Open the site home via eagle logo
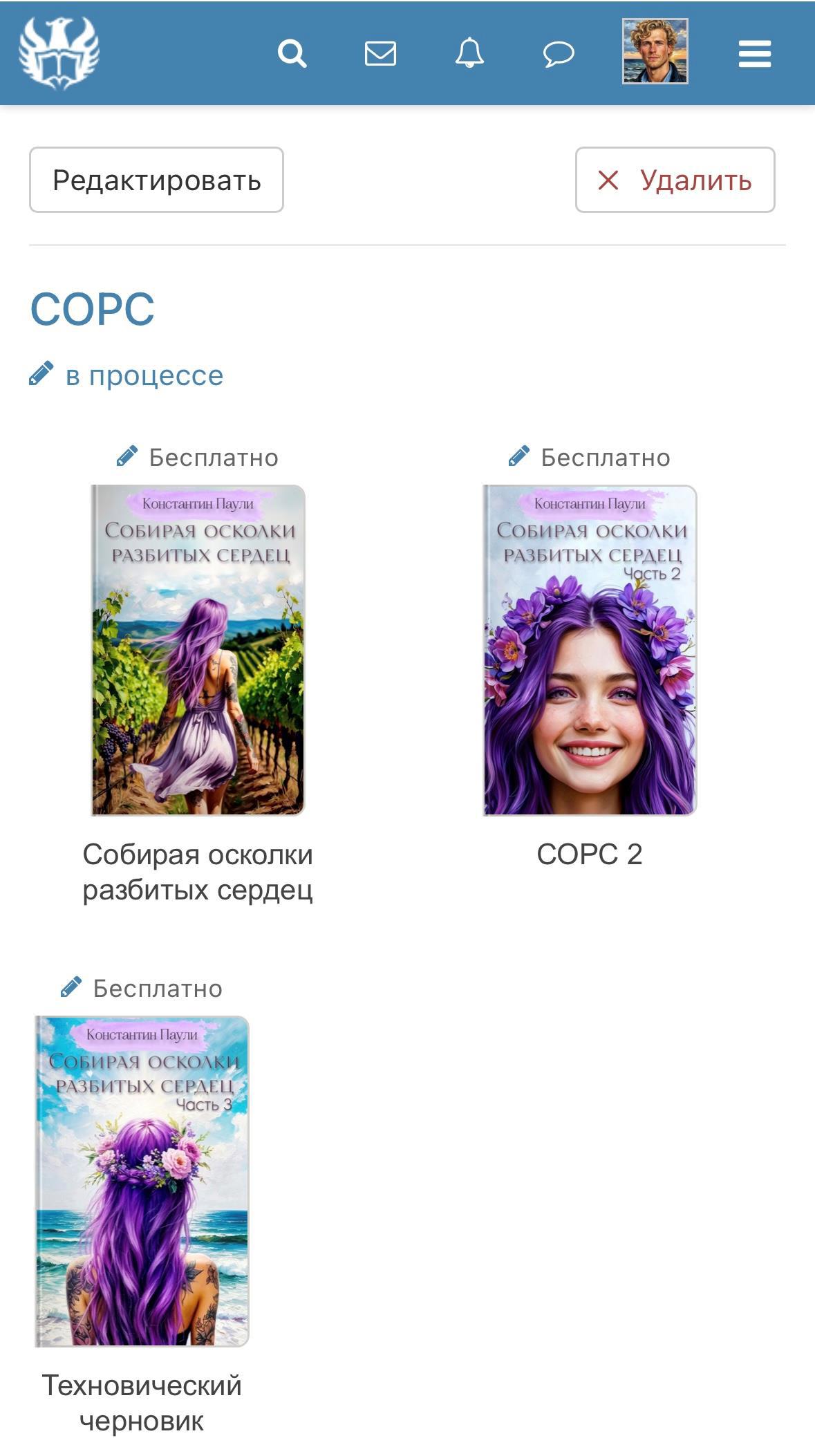Image resolution: width=815 pixels, height=1456 pixels. [x=59, y=53]
